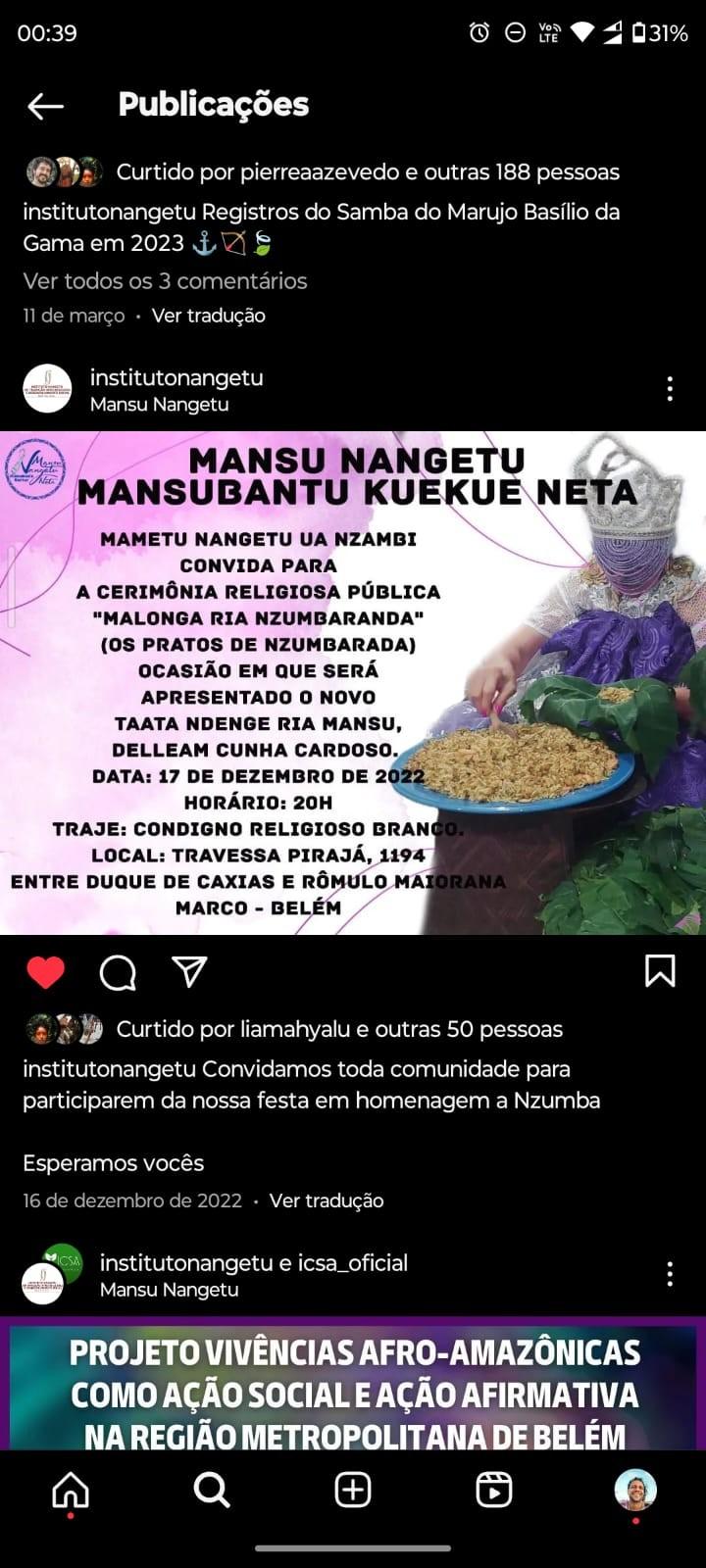Open the Mansu Nangetu invitation image
706x1568 pixels.
pos(353,683)
